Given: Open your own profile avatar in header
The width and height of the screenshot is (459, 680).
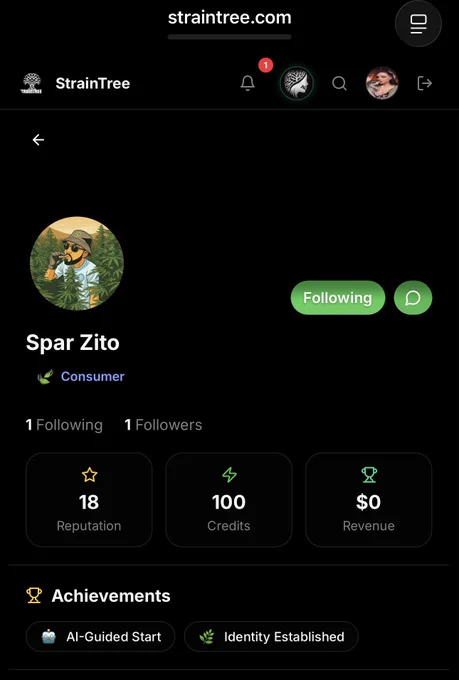Looking at the screenshot, I should pos(382,83).
